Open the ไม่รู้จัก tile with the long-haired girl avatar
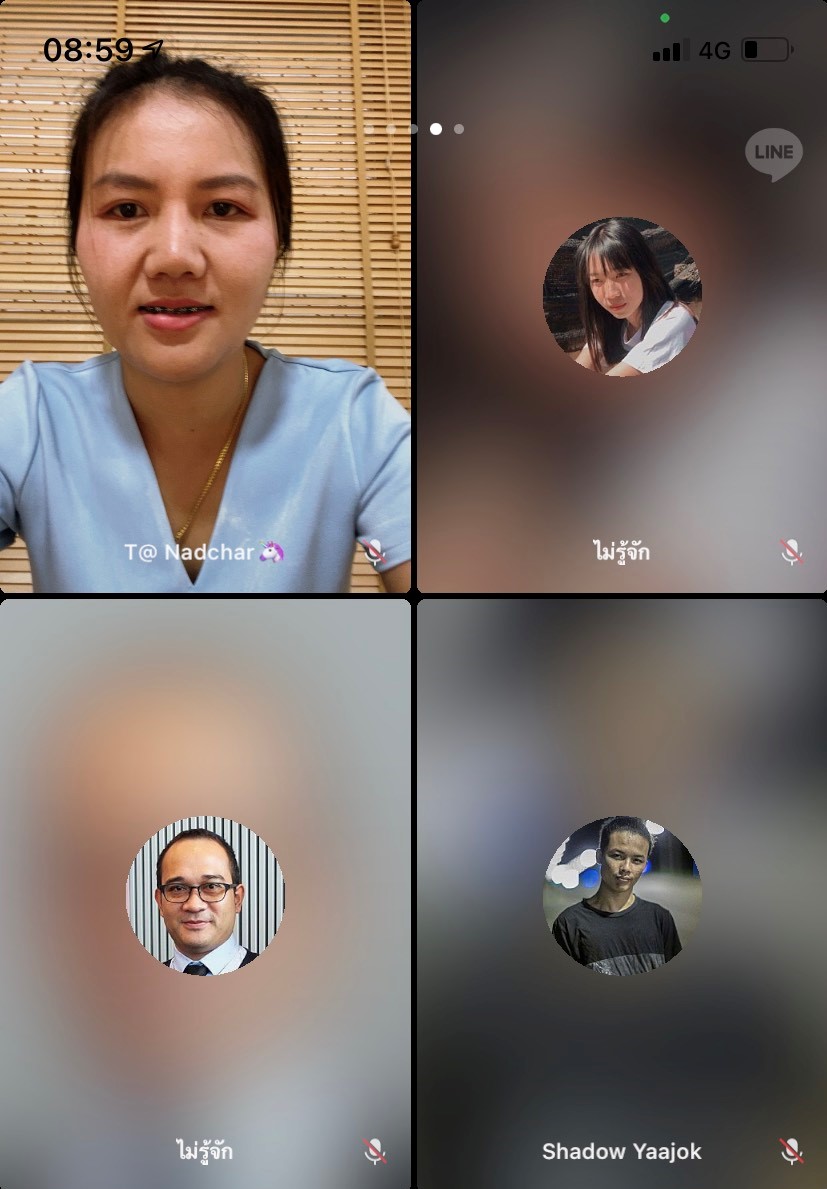827x1189 pixels. 621,297
